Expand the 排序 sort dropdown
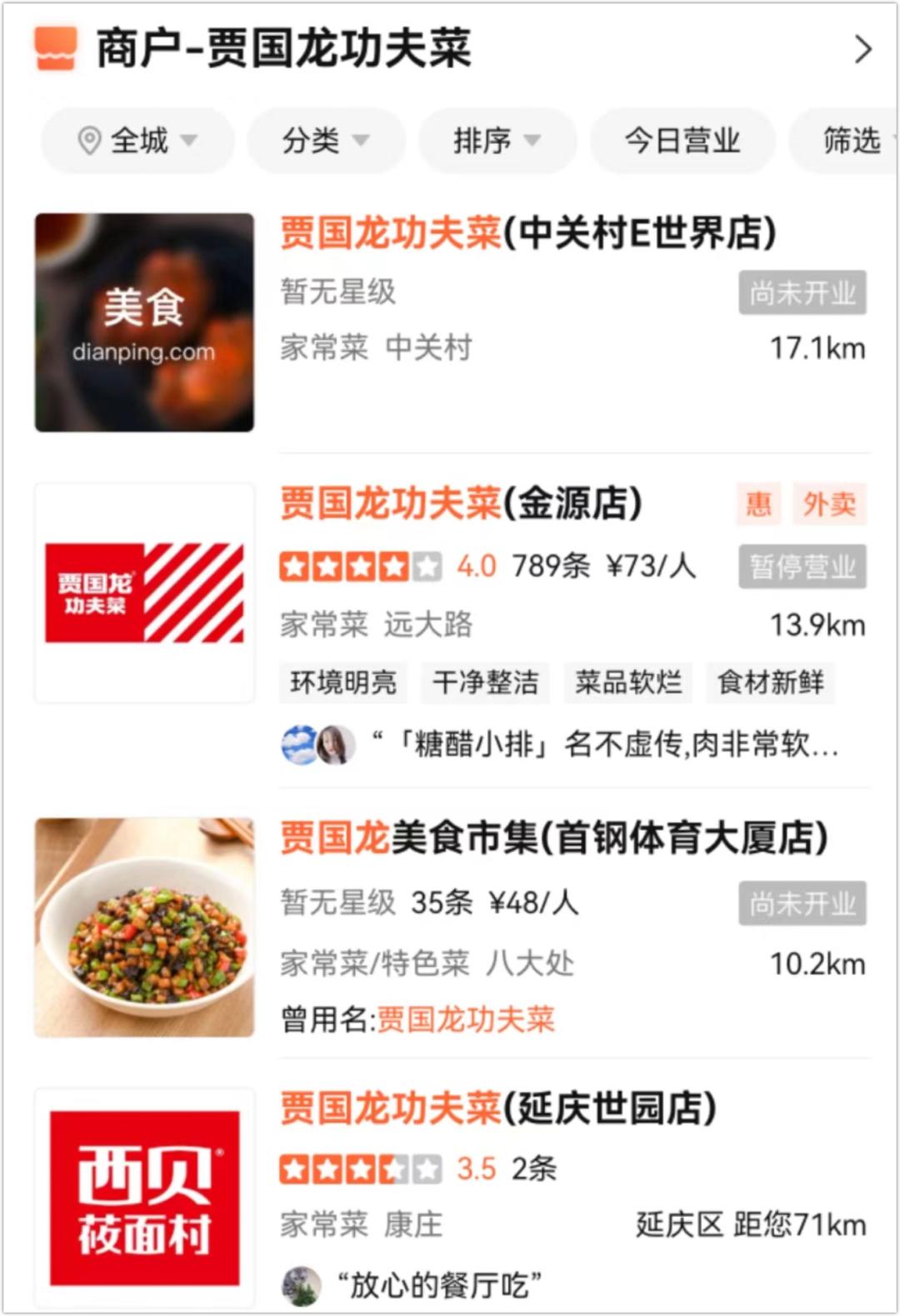 coord(497,141)
